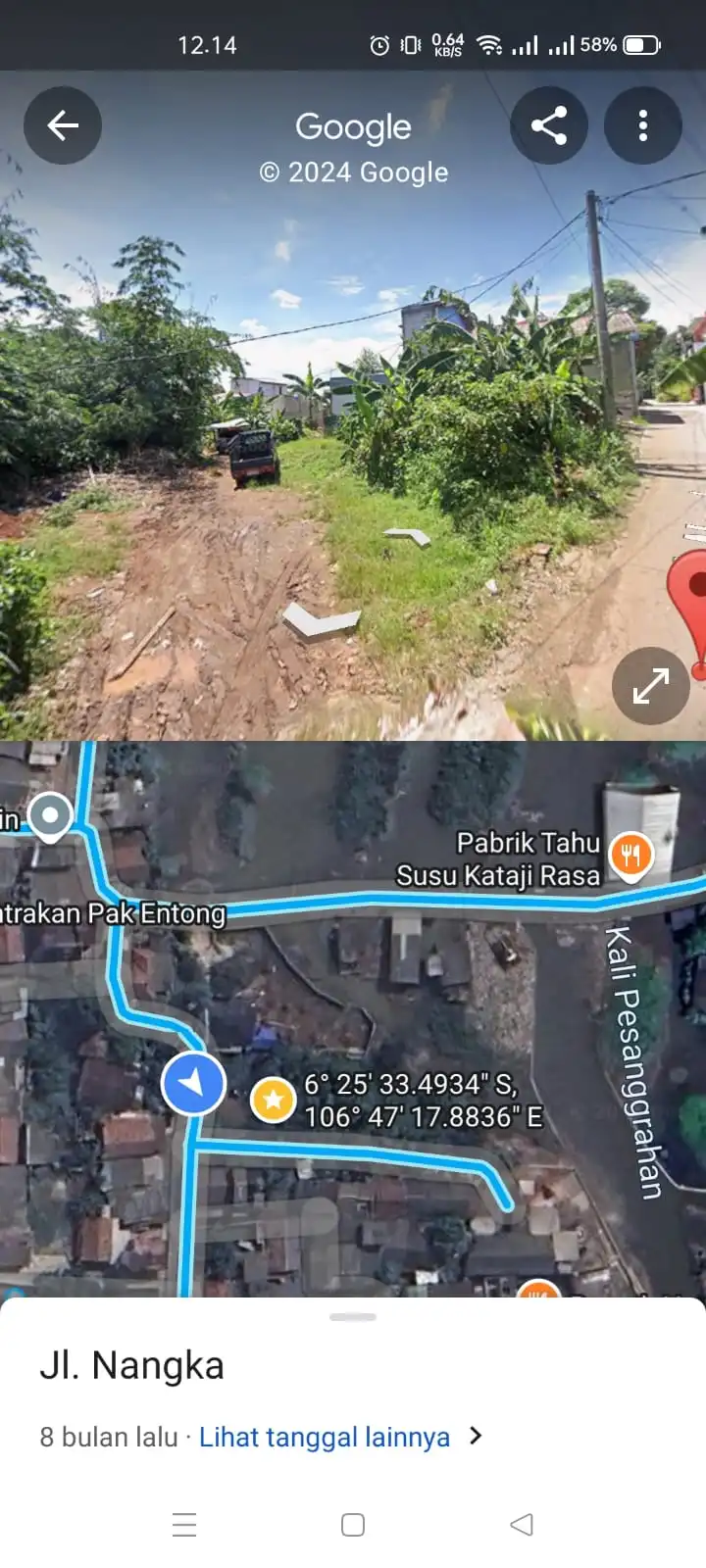
Task: Tap the starred coordinates pin on map
Action: 274,1100
